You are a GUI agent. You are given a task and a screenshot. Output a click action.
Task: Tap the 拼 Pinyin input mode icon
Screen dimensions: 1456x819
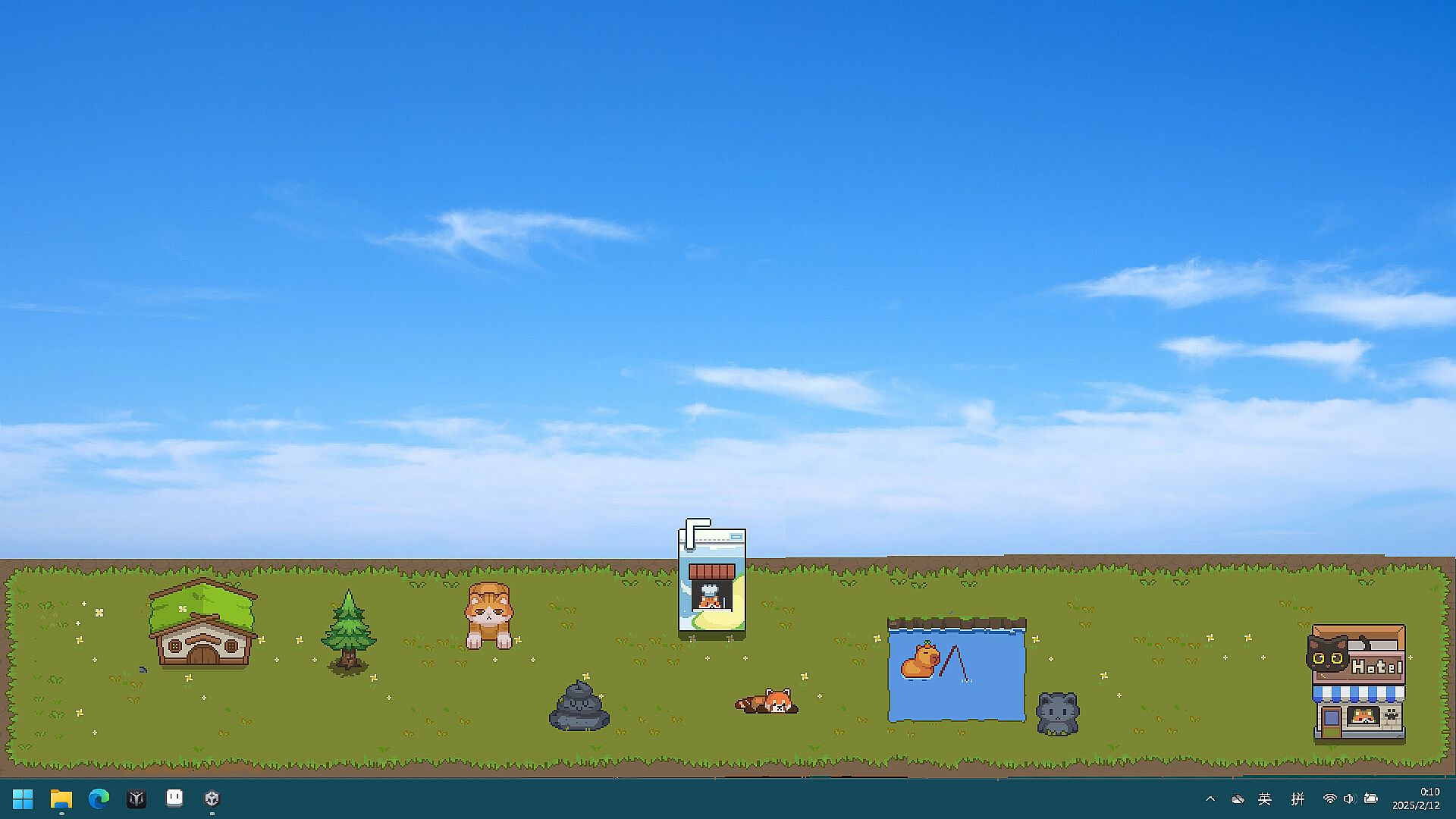pyautogui.click(x=1298, y=799)
